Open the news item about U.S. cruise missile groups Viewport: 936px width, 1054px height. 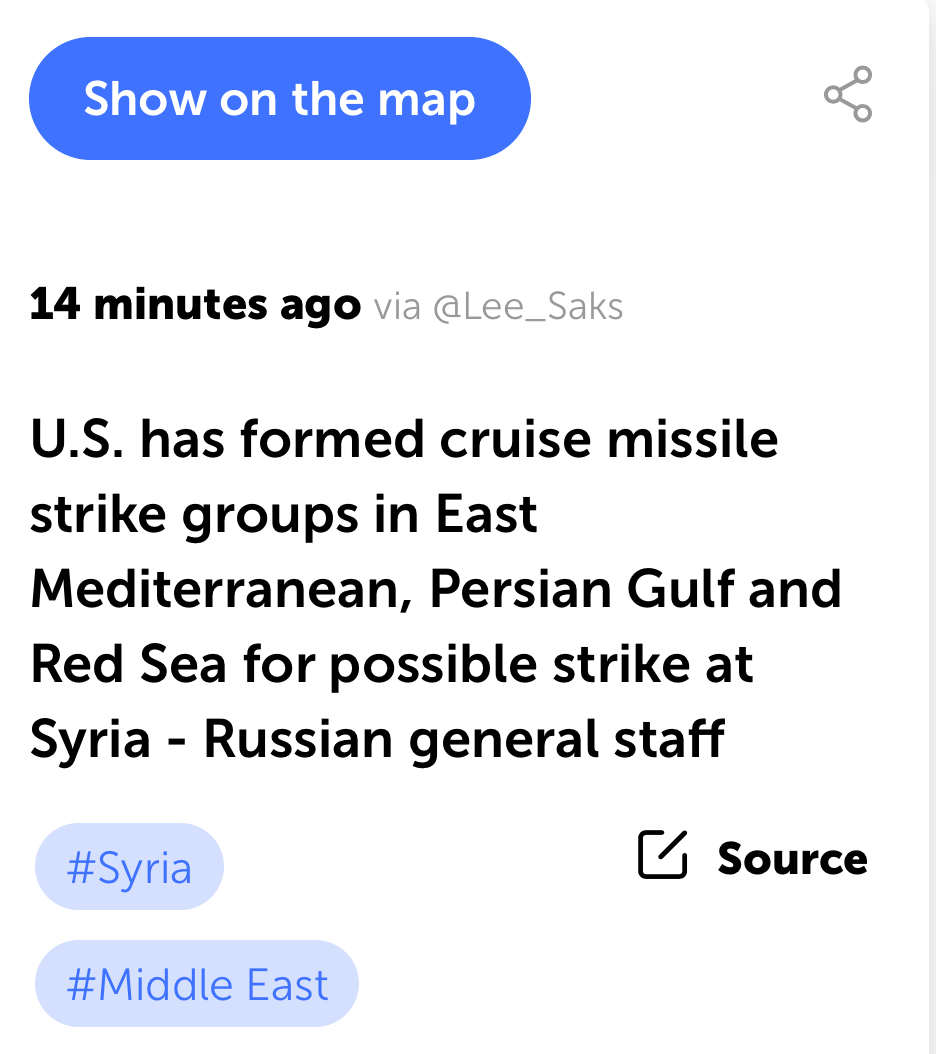click(434, 589)
